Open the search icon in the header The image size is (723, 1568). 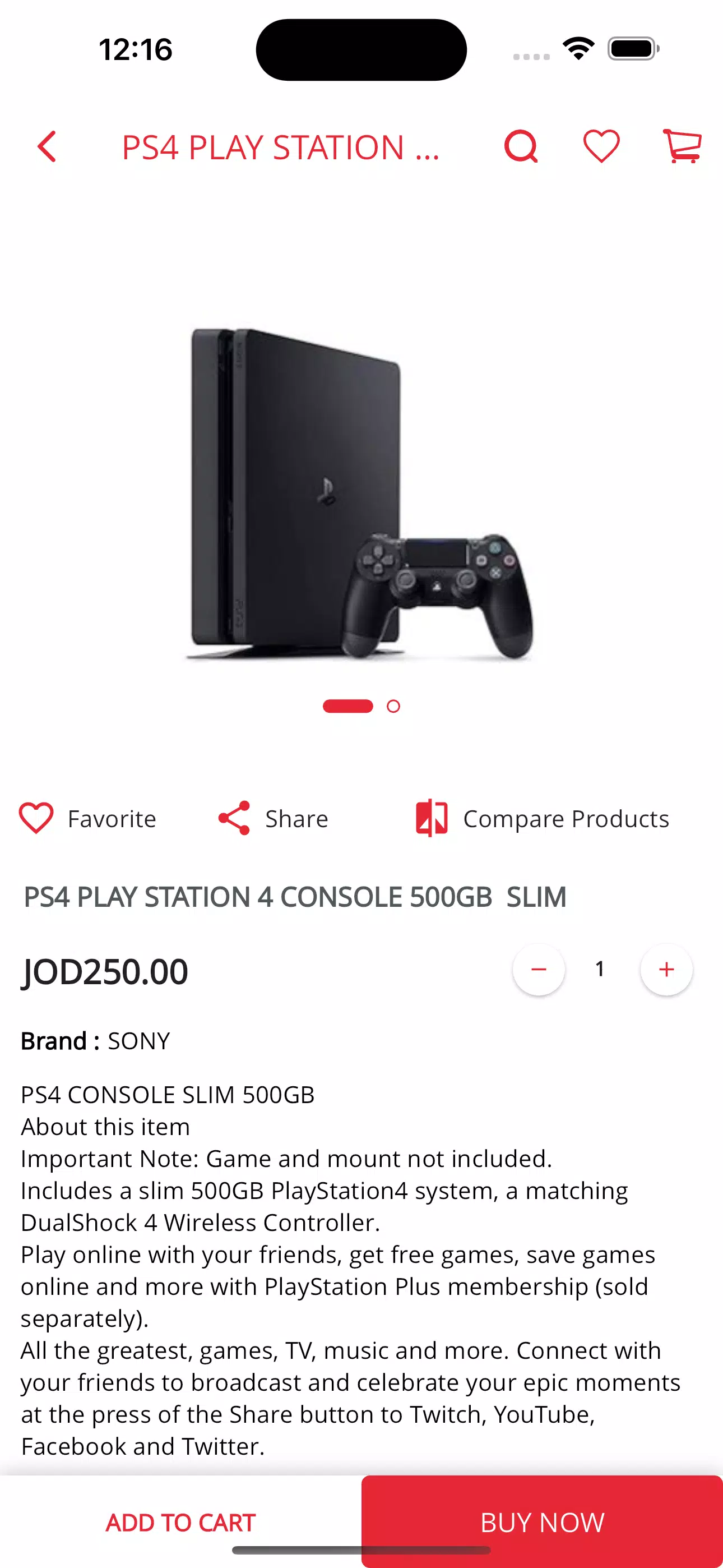(x=521, y=147)
